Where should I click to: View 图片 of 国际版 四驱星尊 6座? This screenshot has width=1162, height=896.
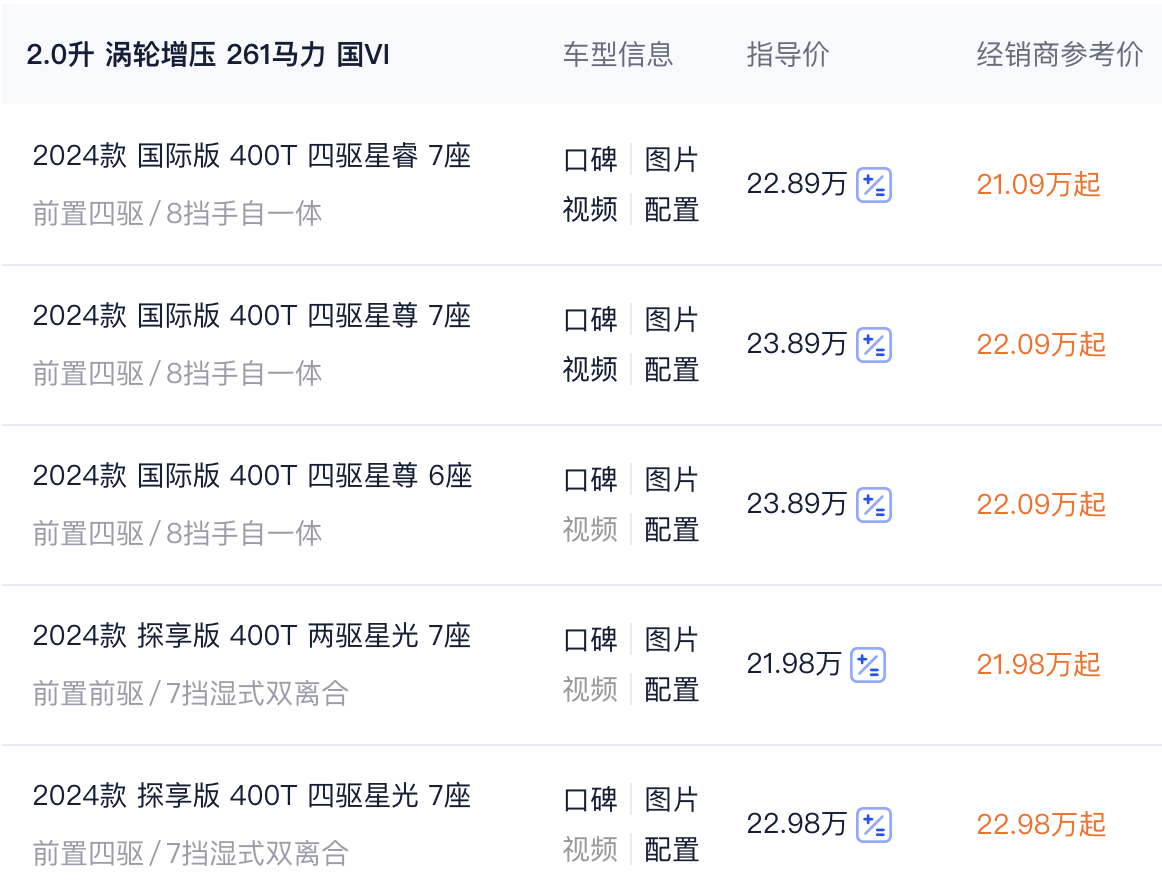click(x=671, y=480)
